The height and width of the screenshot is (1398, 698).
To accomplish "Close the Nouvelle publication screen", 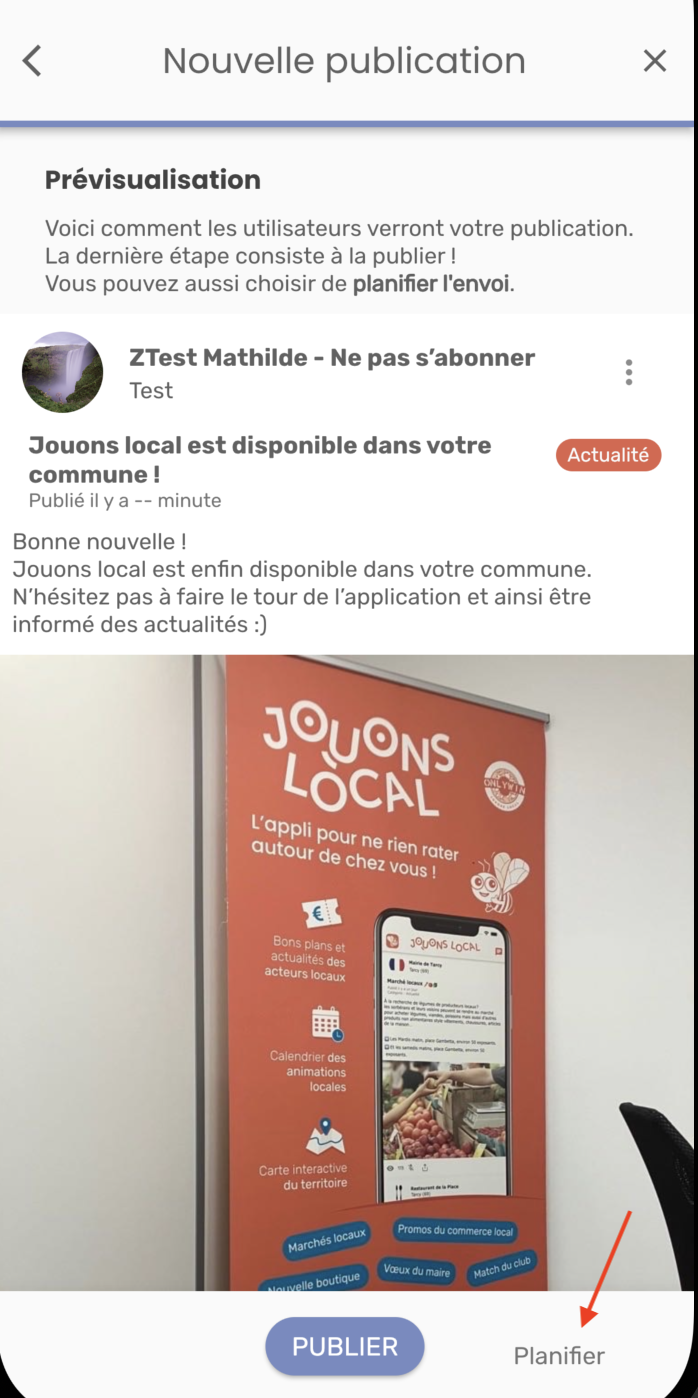I will pos(655,61).
